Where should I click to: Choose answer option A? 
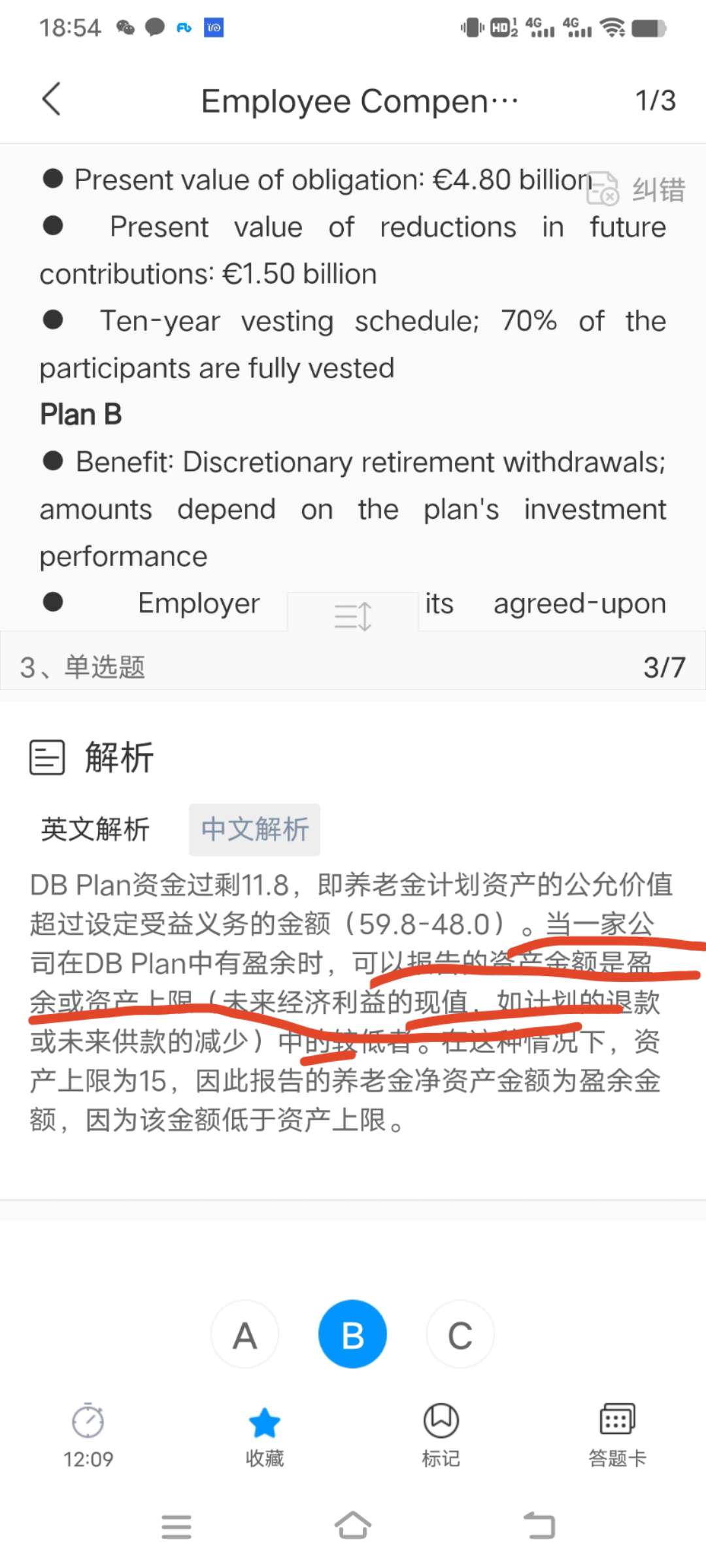click(245, 1335)
